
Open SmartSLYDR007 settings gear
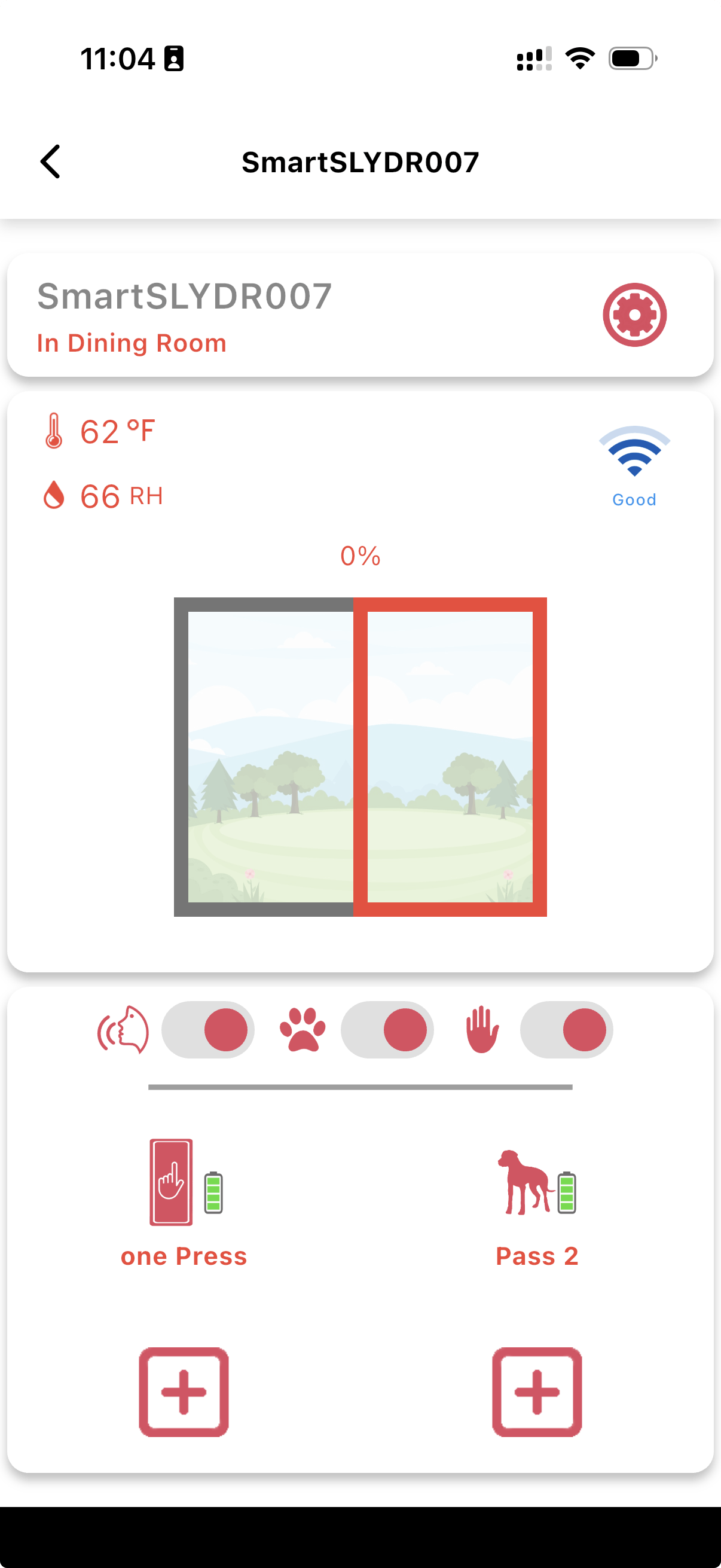[634, 315]
